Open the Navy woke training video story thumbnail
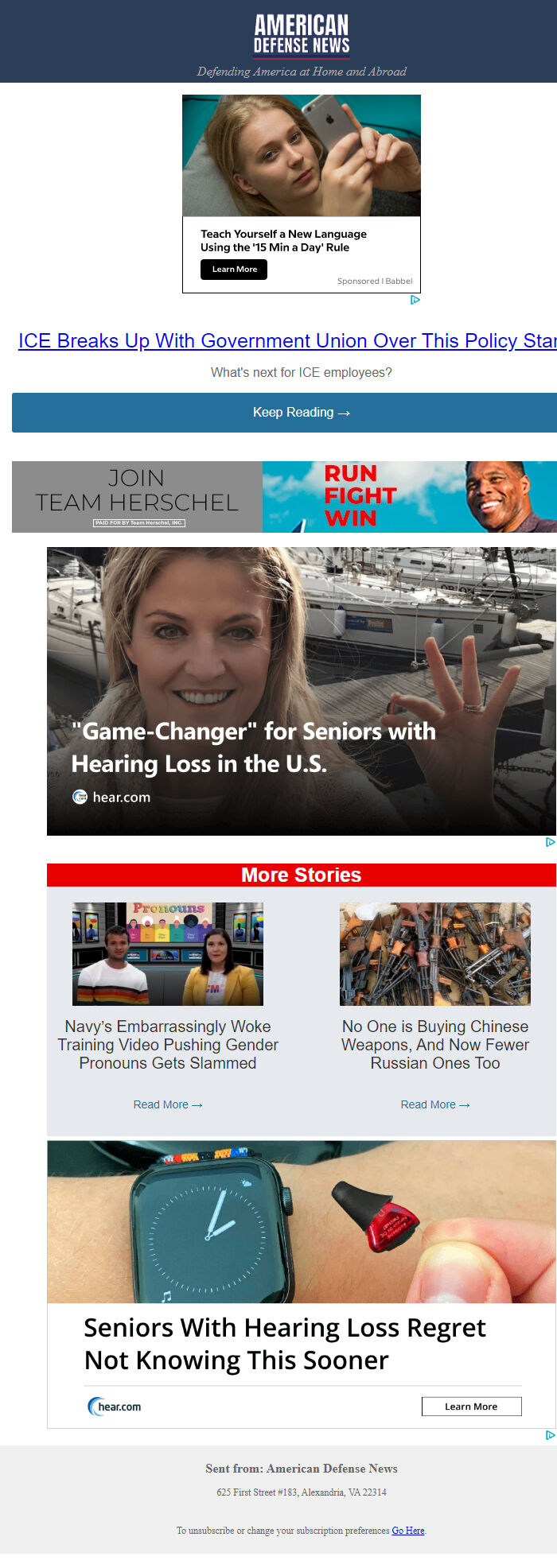 (168, 954)
